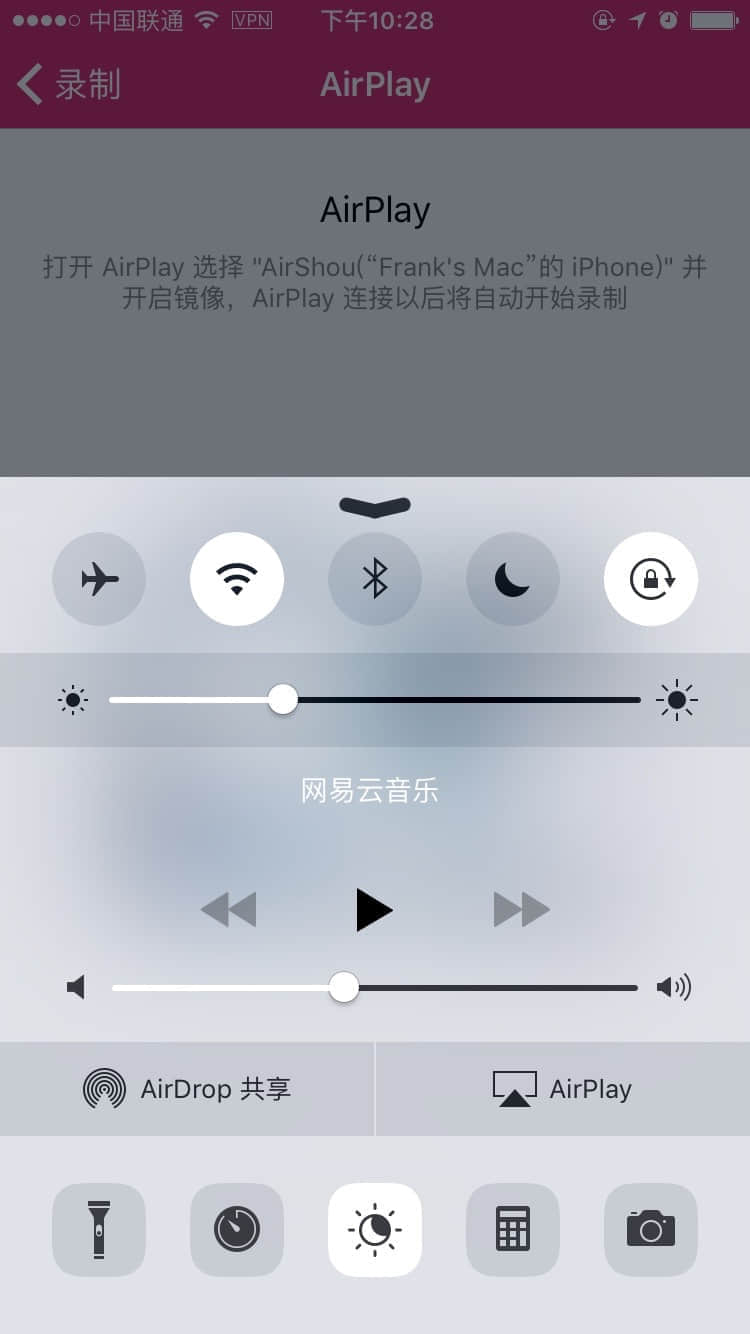750x1334 pixels.
Task: Skip to the next track
Action: pos(521,910)
